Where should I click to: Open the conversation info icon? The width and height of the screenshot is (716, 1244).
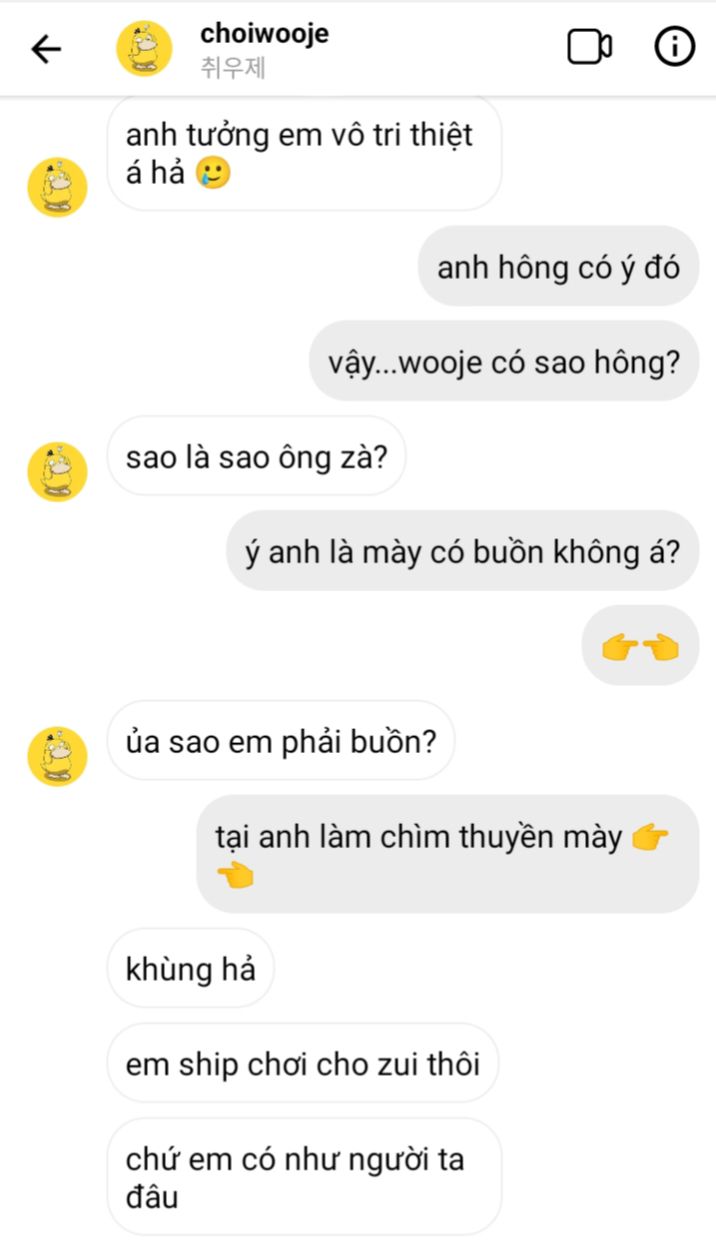(674, 47)
